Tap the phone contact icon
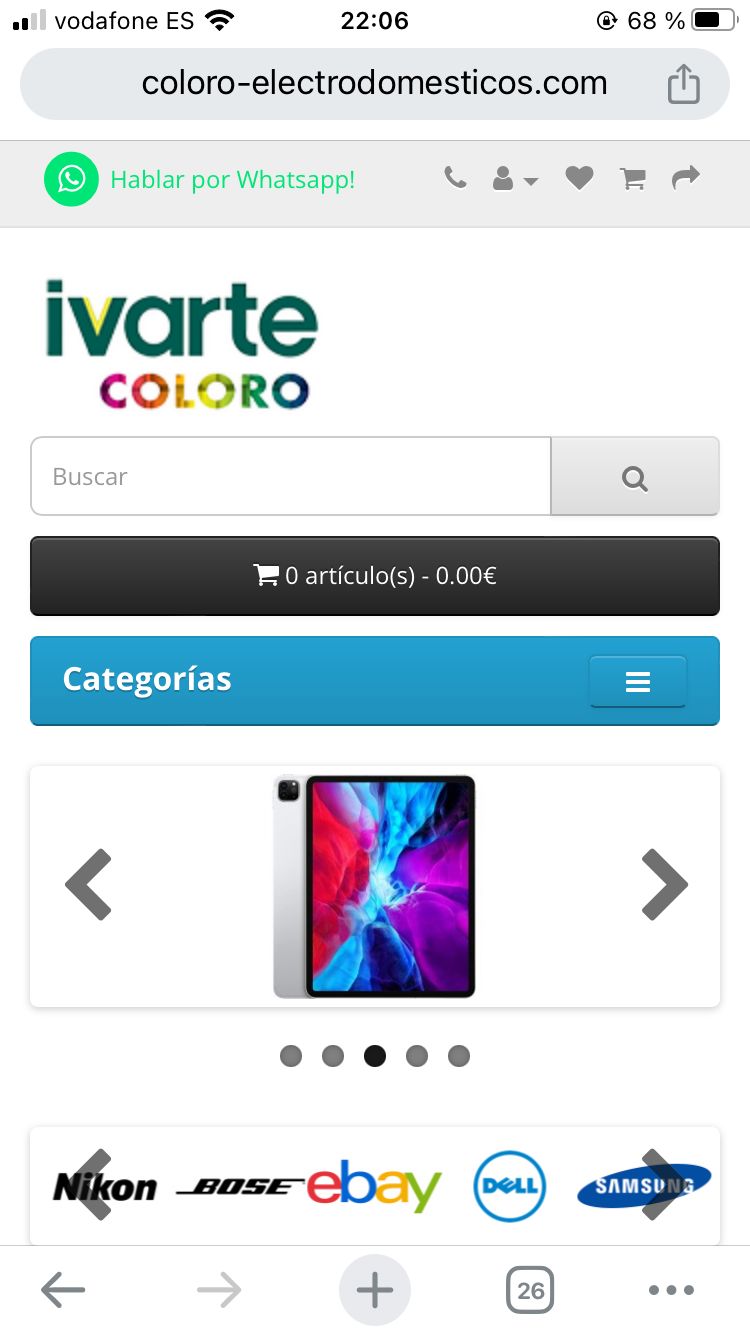The image size is (750, 1334). [x=456, y=178]
